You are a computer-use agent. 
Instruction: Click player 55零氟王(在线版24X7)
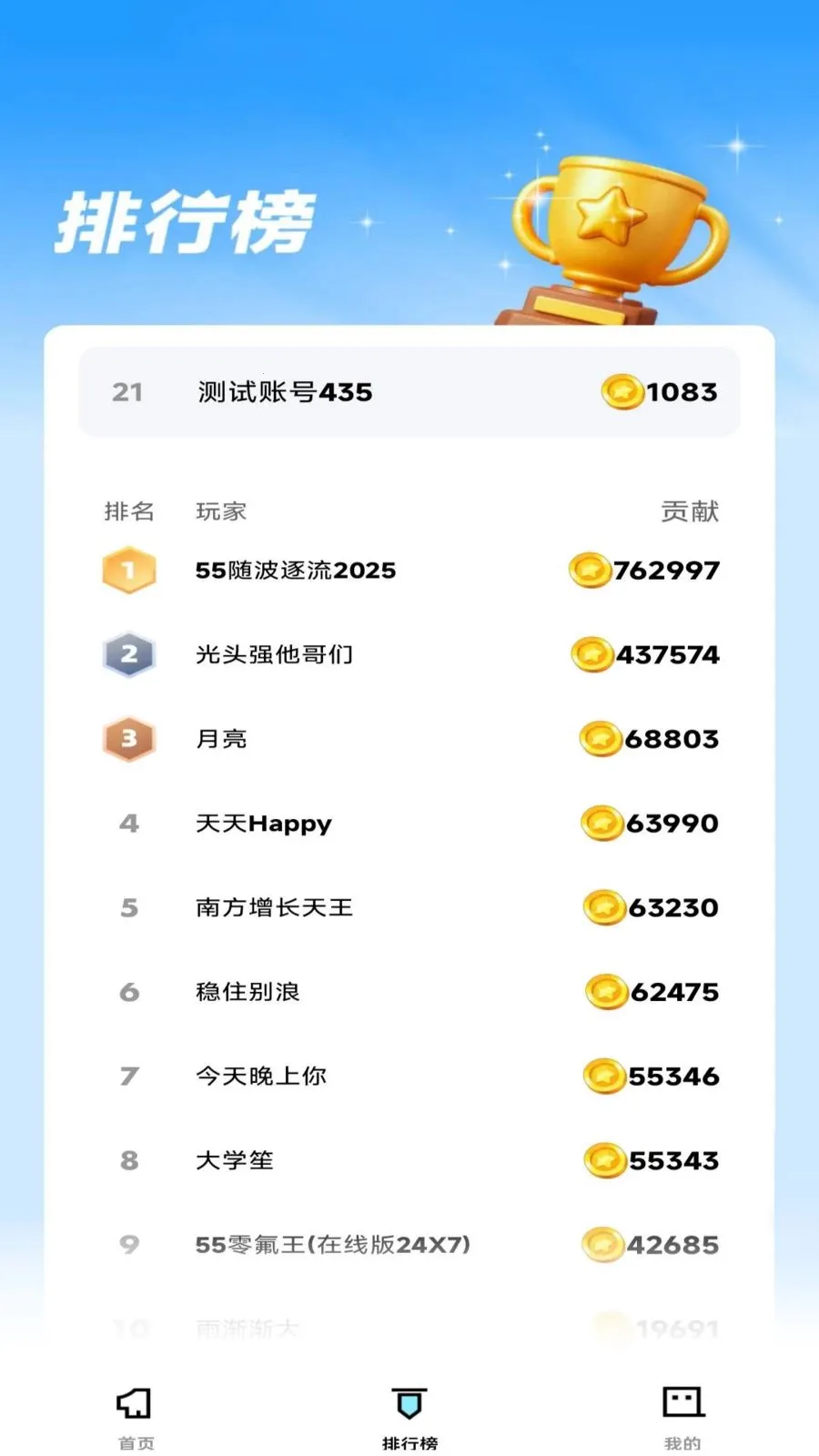[x=330, y=1244]
